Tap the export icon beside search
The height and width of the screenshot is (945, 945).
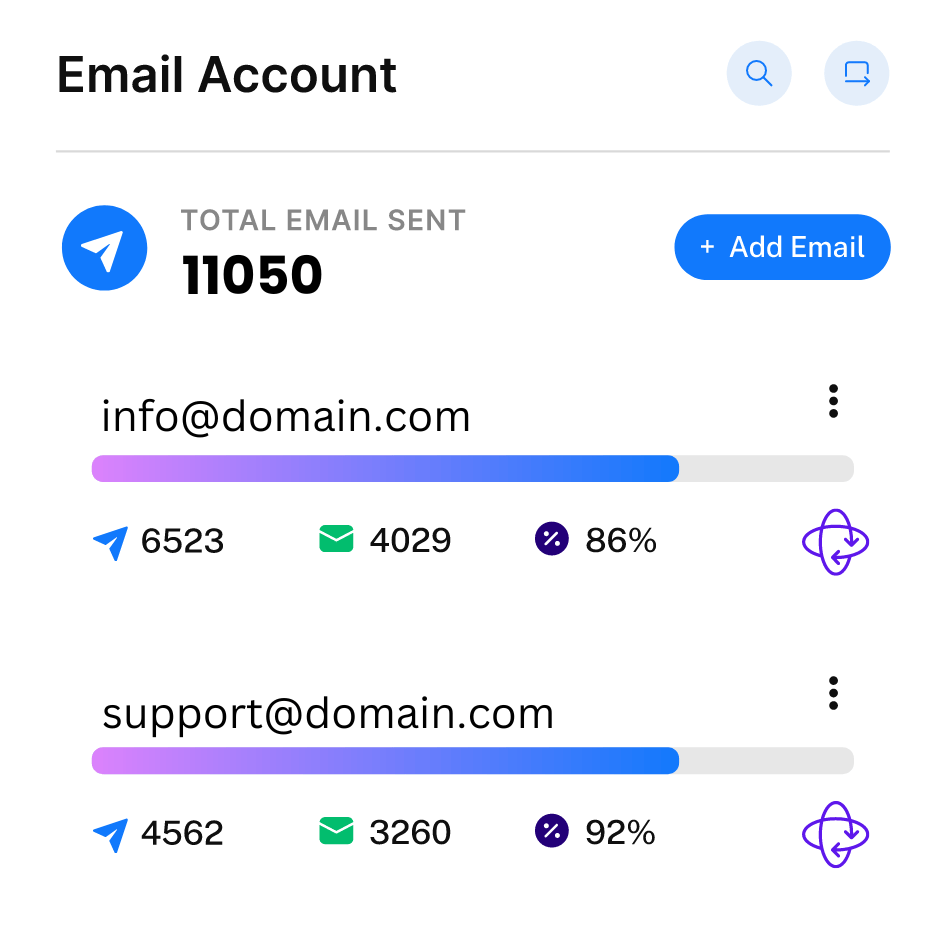857,74
